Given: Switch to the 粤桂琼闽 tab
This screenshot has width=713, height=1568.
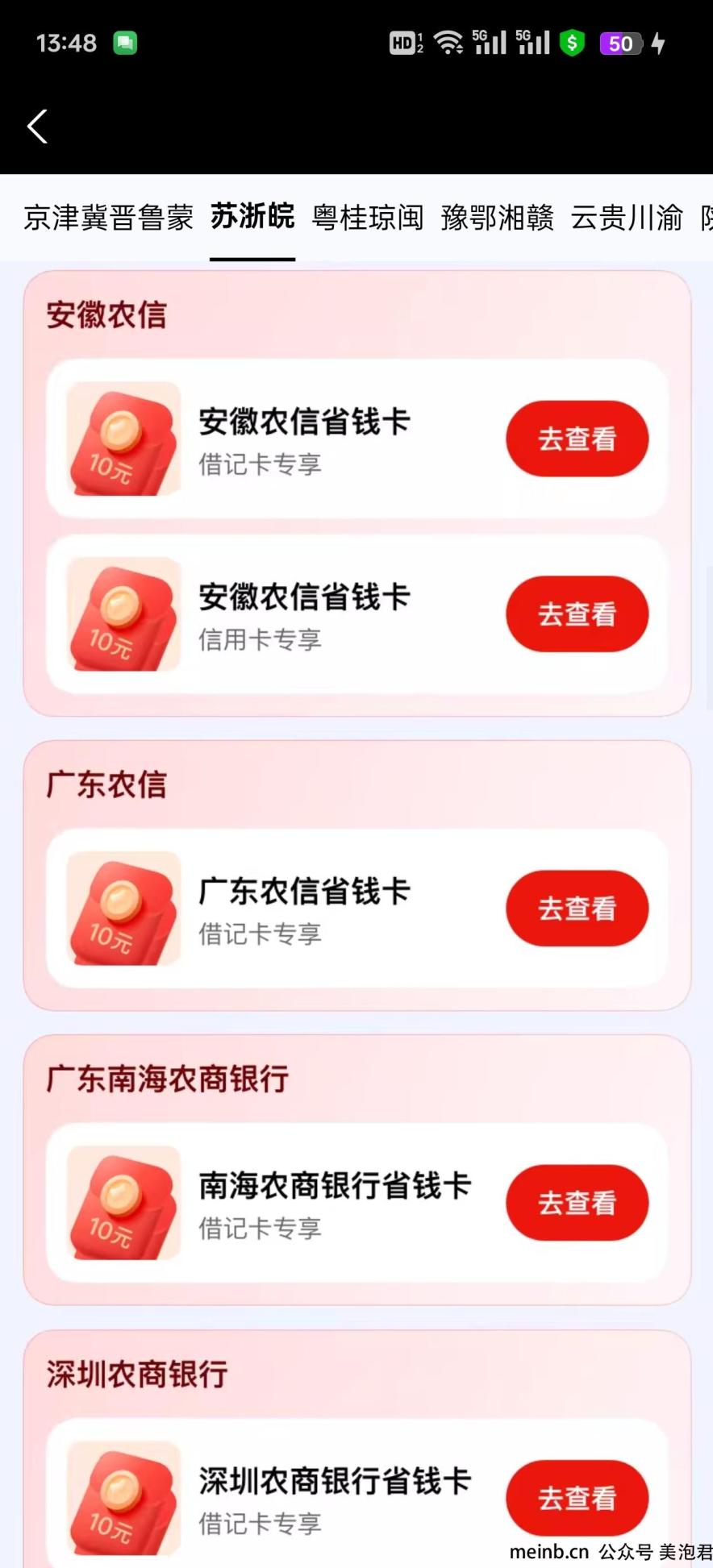Looking at the screenshot, I should pyautogui.click(x=368, y=218).
